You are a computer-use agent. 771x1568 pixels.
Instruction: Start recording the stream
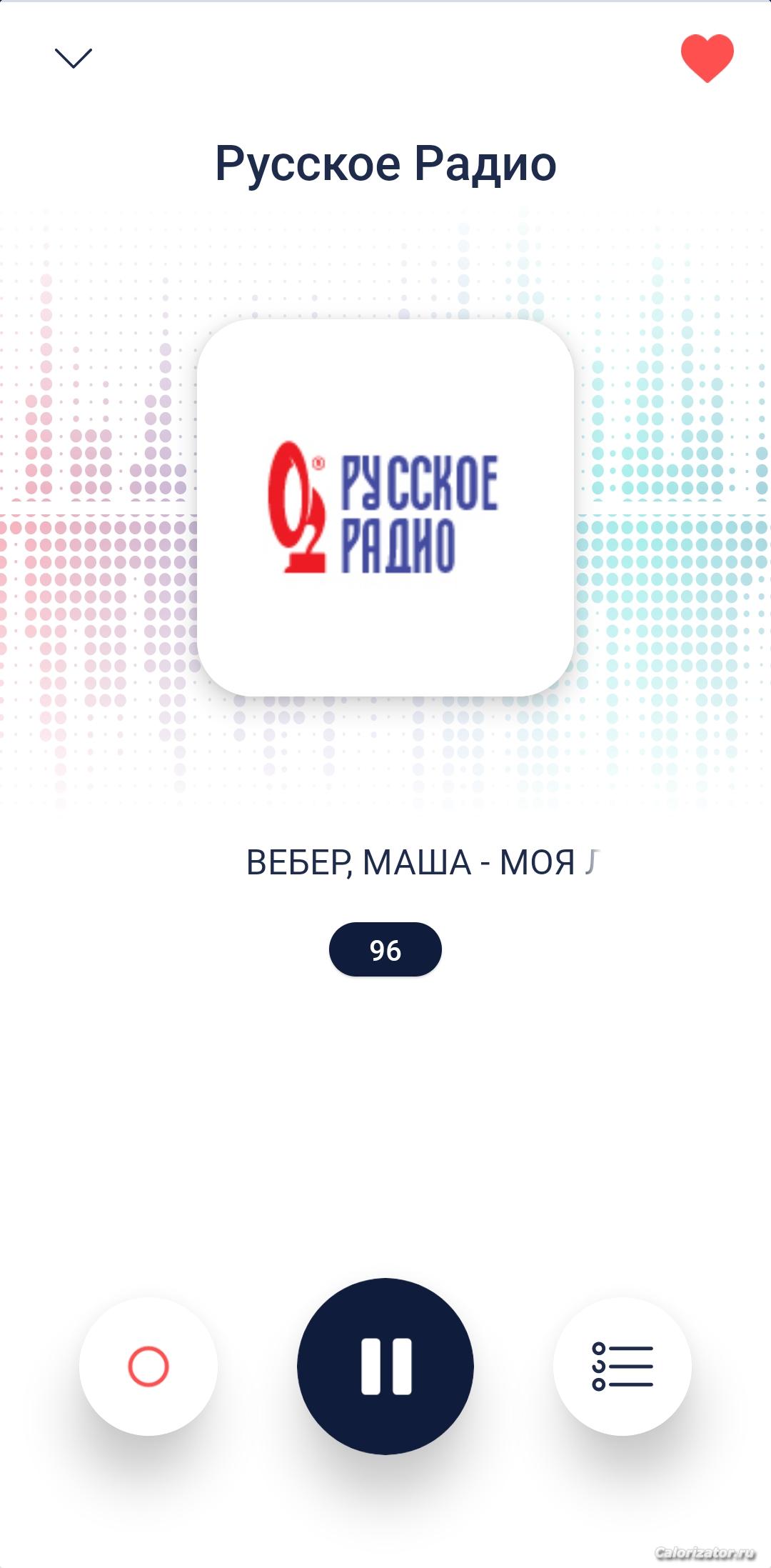[x=148, y=1366]
